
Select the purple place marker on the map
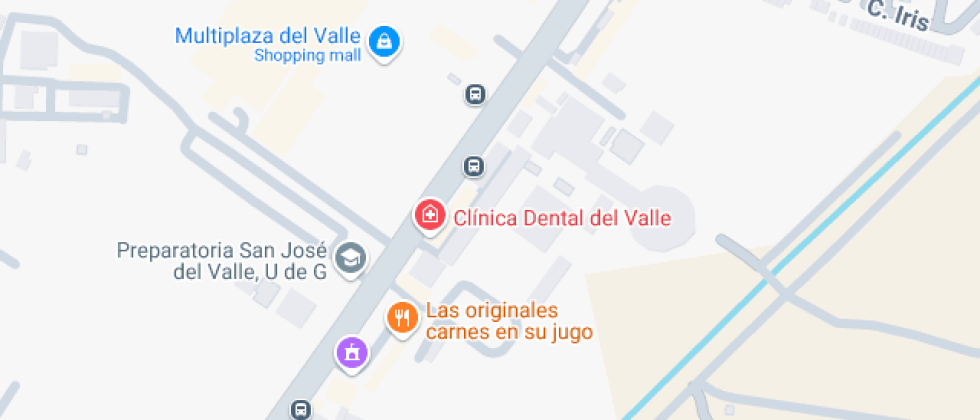pos(351,352)
